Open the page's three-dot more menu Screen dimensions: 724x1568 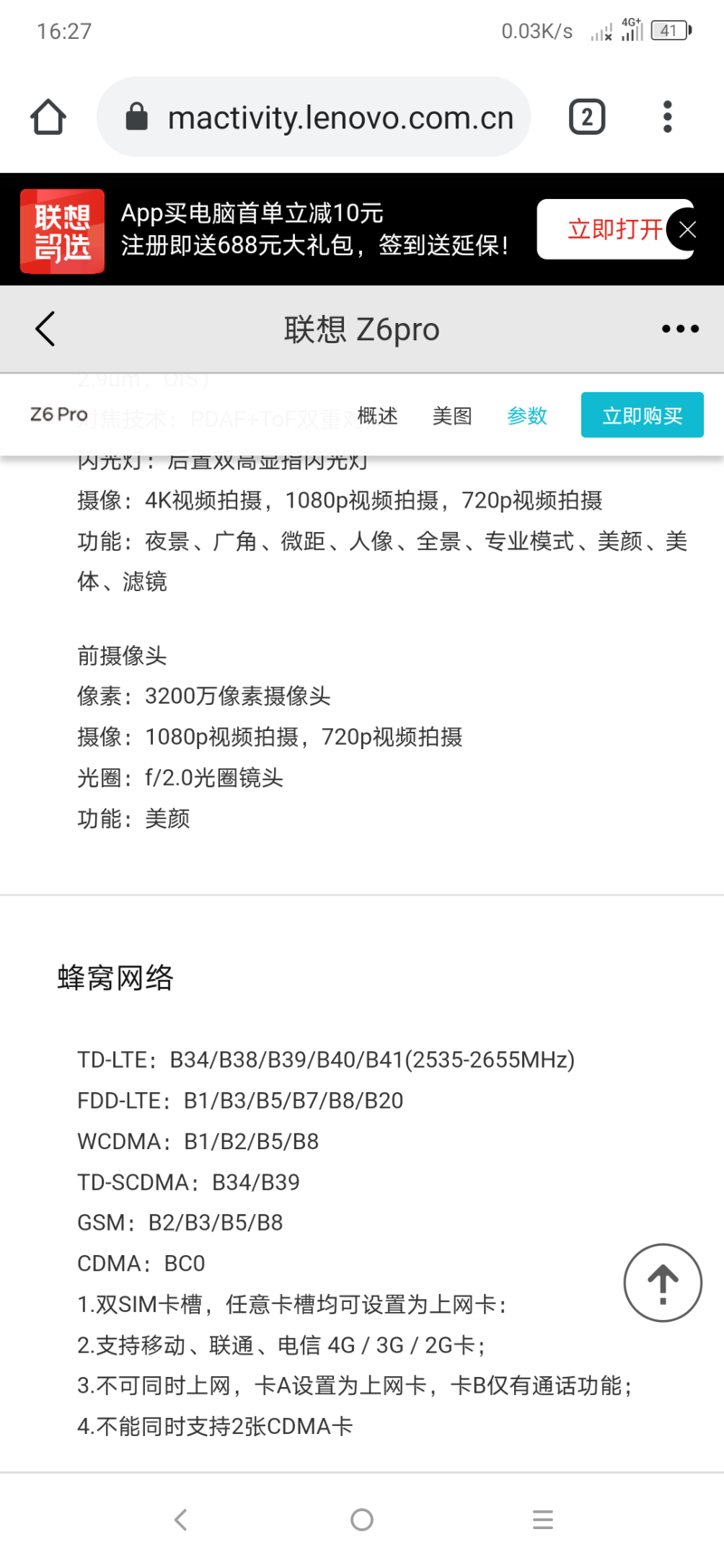coord(680,328)
